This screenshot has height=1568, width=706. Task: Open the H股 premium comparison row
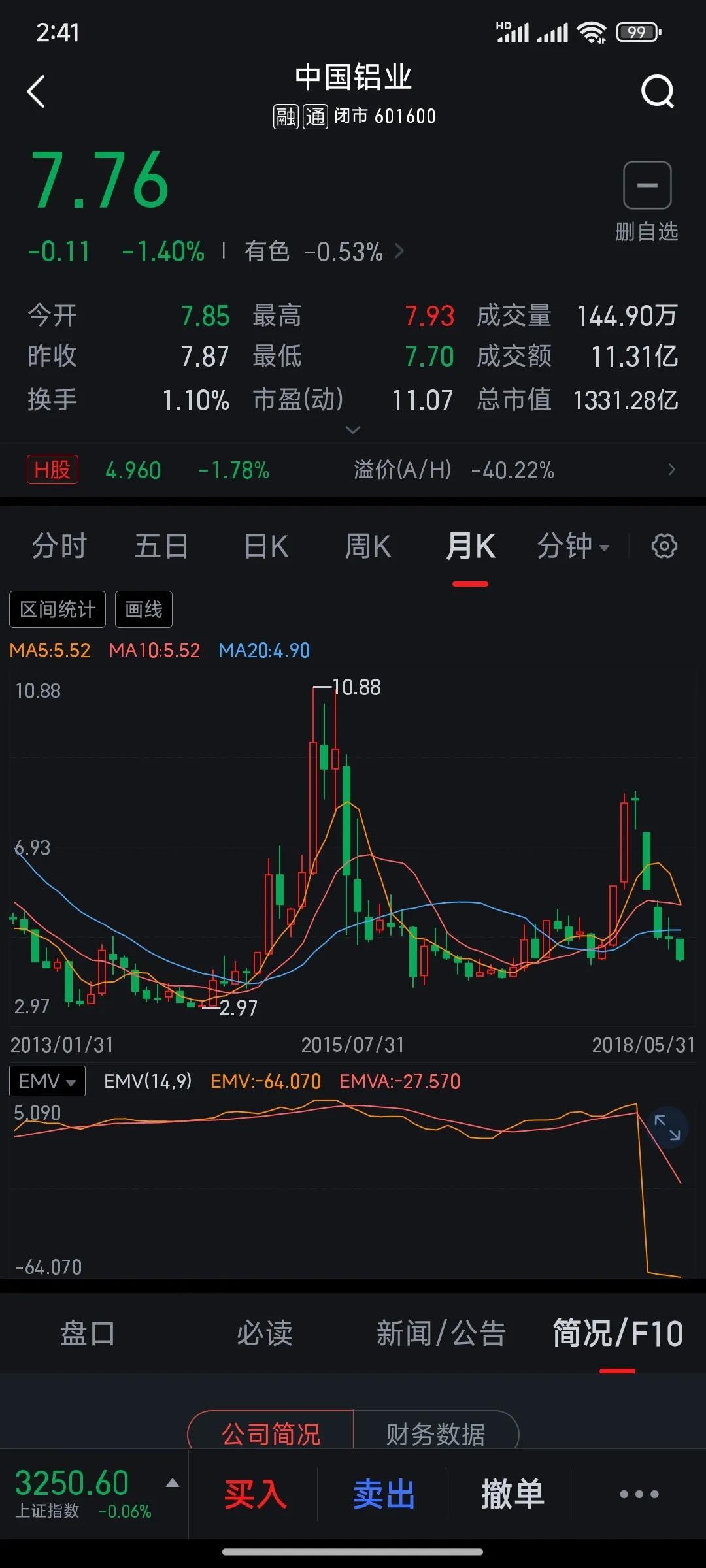click(x=353, y=470)
